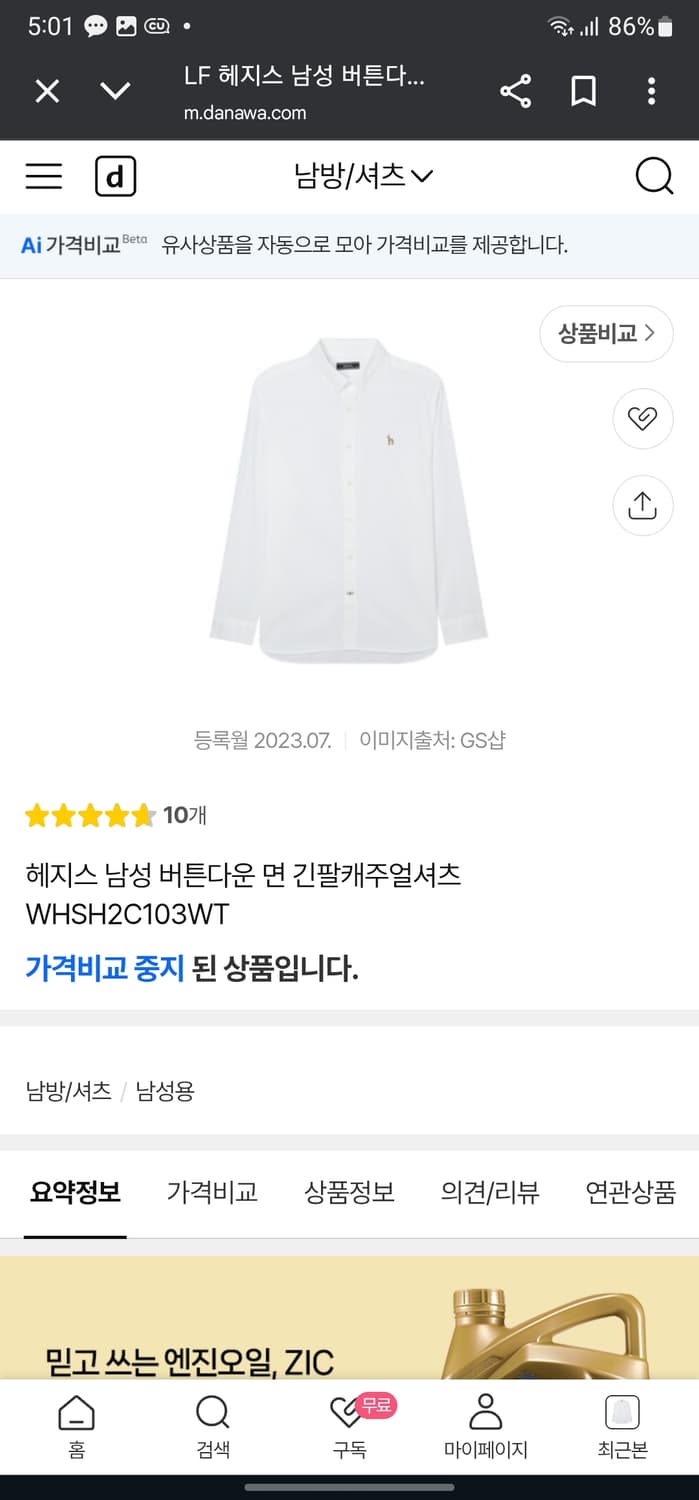
Task: Add the product to the wishlist heart
Action: 642,418
